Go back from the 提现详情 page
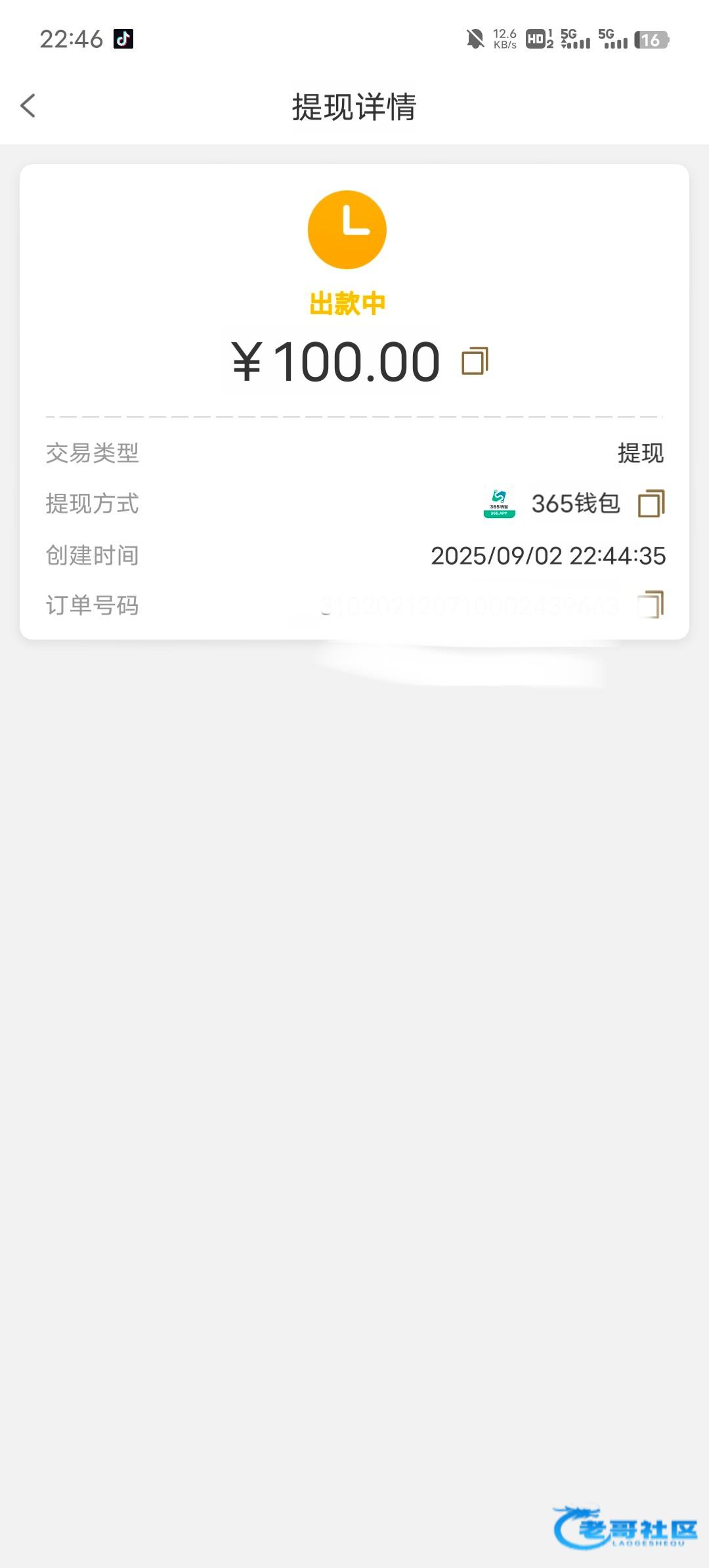Viewport: 709px width, 1568px height. pyautogui.click(x=28, y=106)
